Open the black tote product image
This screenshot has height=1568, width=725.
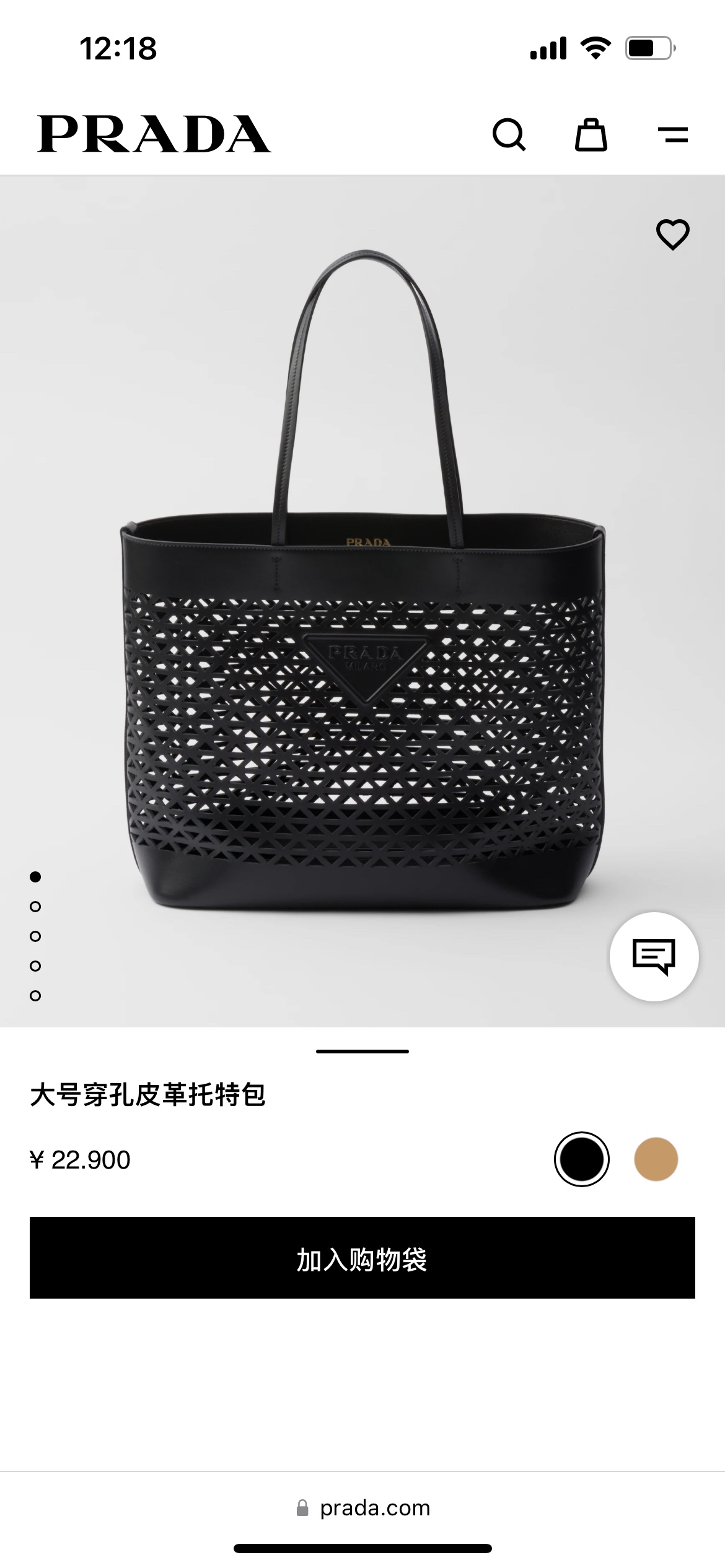tap(362, 619)
